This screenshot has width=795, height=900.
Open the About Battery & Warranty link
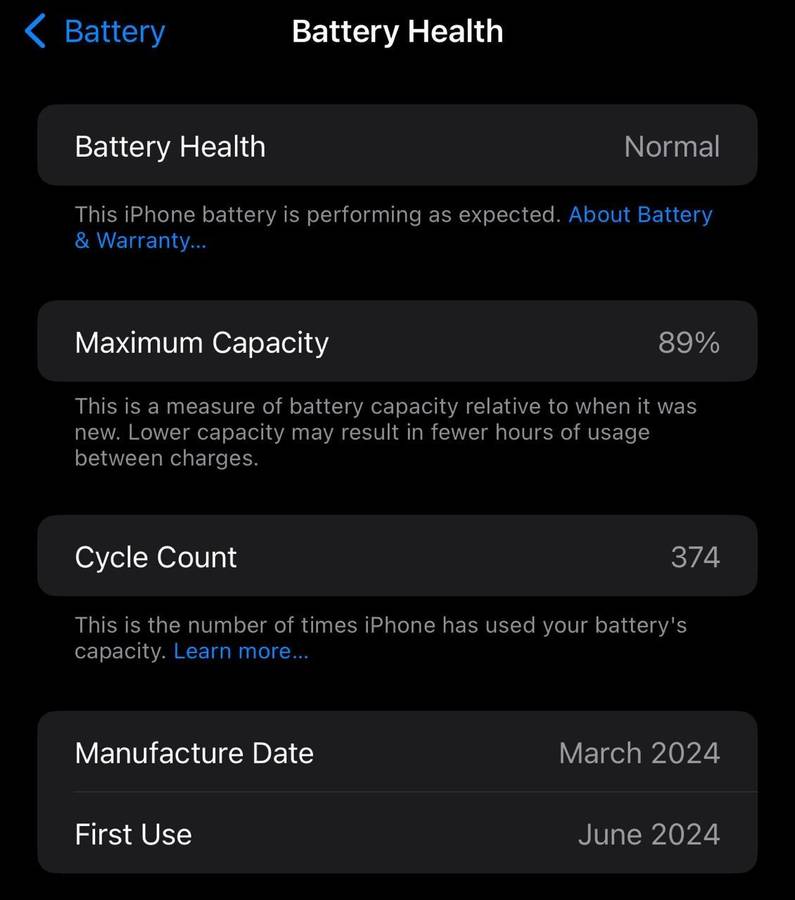point(640,215)
